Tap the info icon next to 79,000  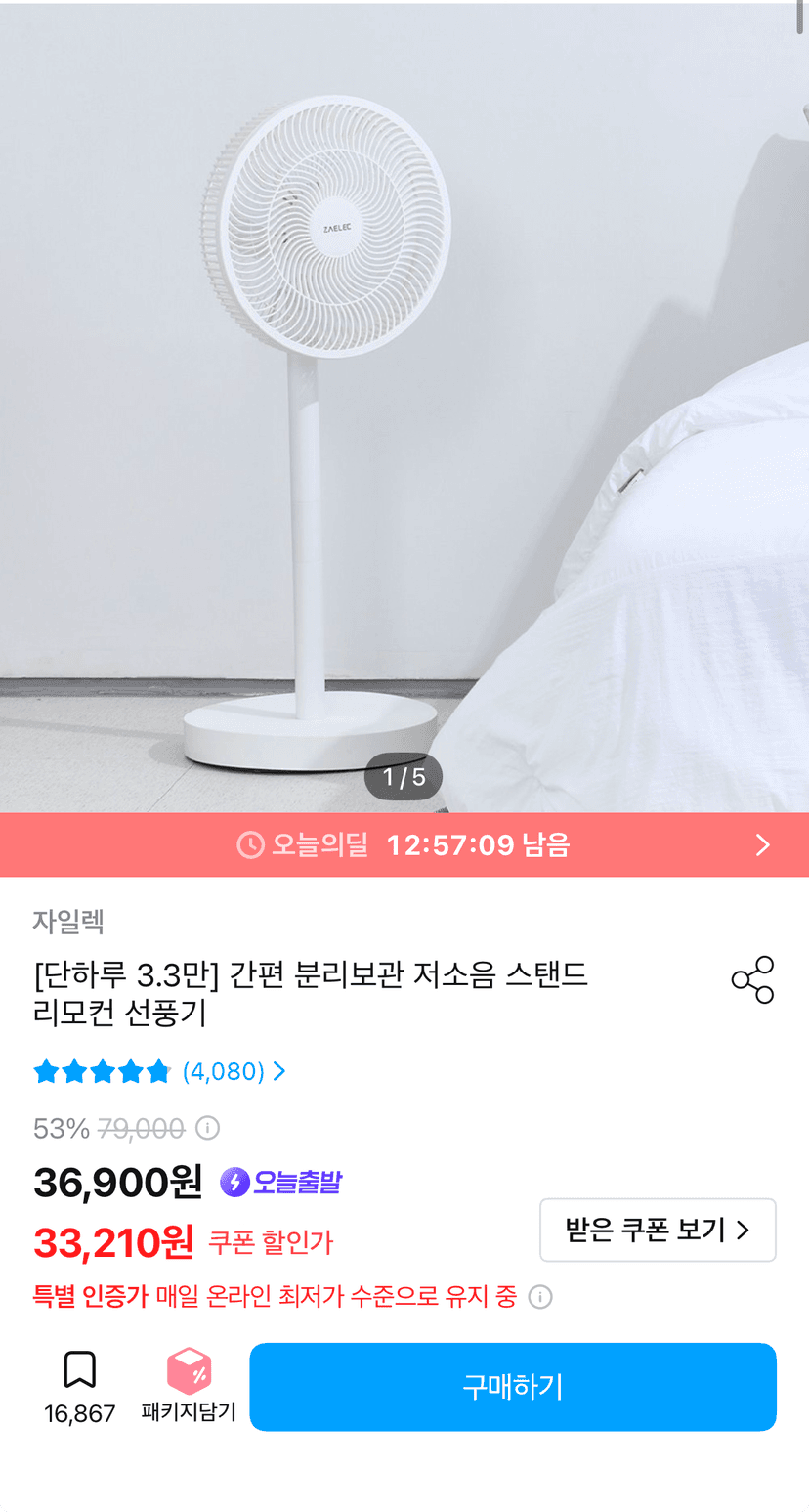tap(207, 1129)
